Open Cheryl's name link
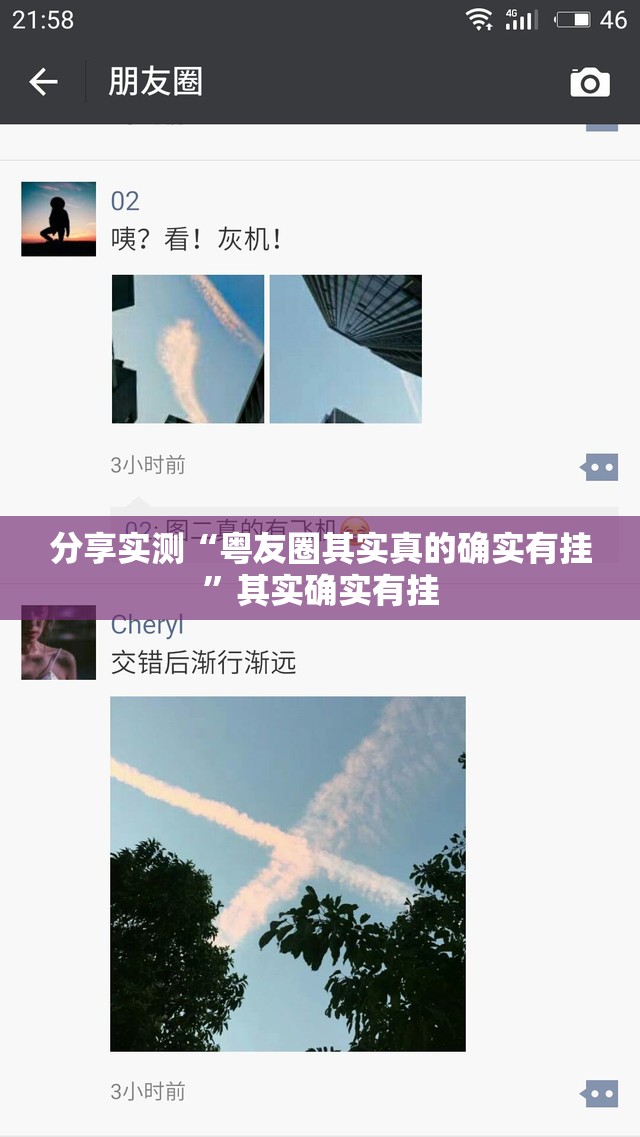This screenshot has height=1137, width=640. click(x=147, y=625)
